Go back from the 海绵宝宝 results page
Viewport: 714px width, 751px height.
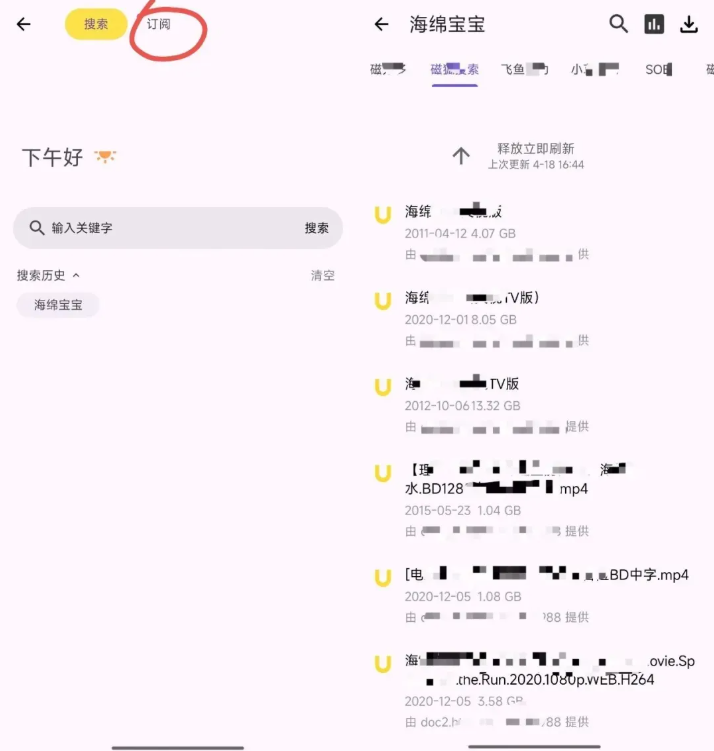(x=381, y=24)
